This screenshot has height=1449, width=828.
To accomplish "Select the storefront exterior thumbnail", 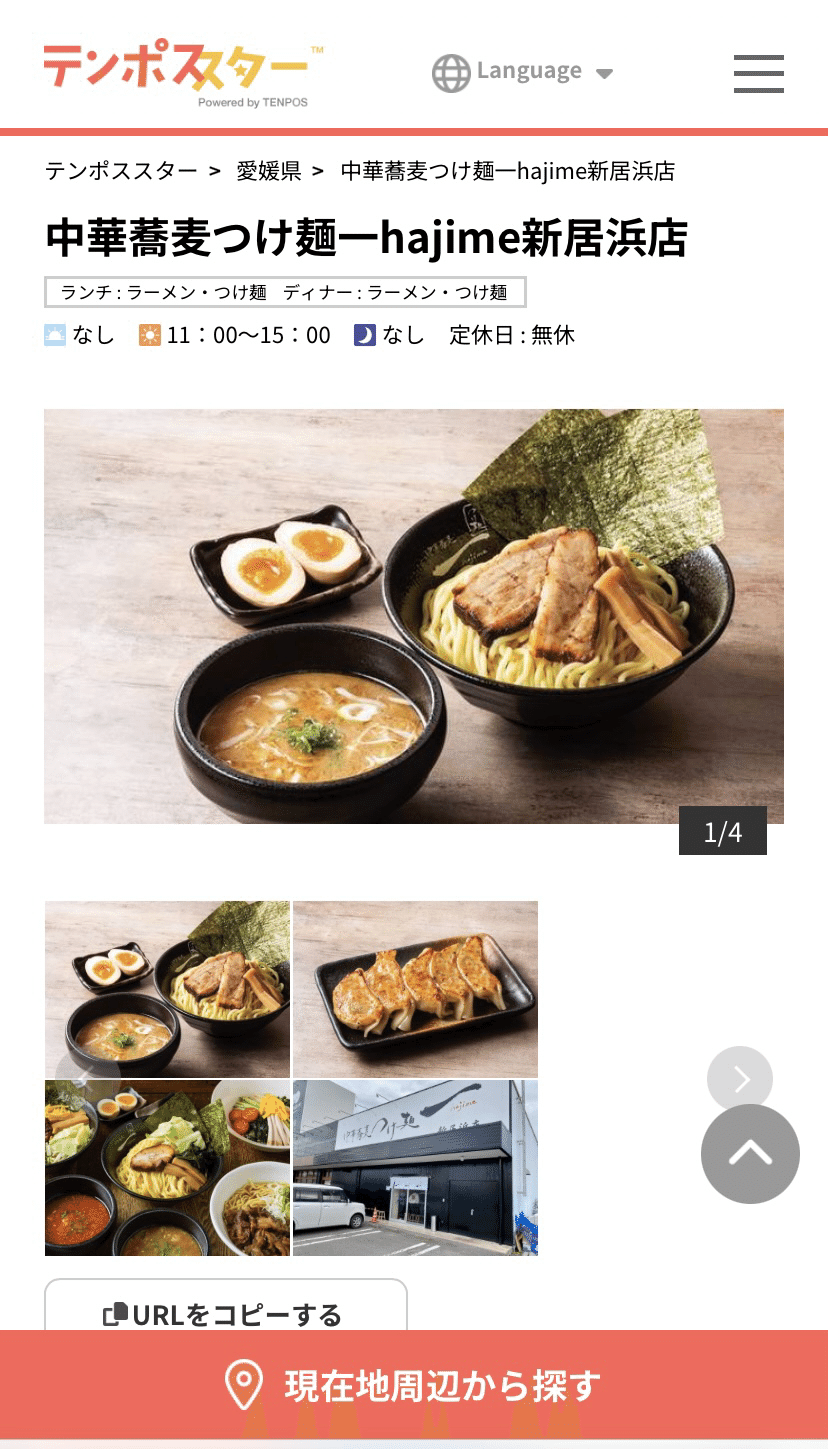I will pyautogui.click(x=415, y=1168).
